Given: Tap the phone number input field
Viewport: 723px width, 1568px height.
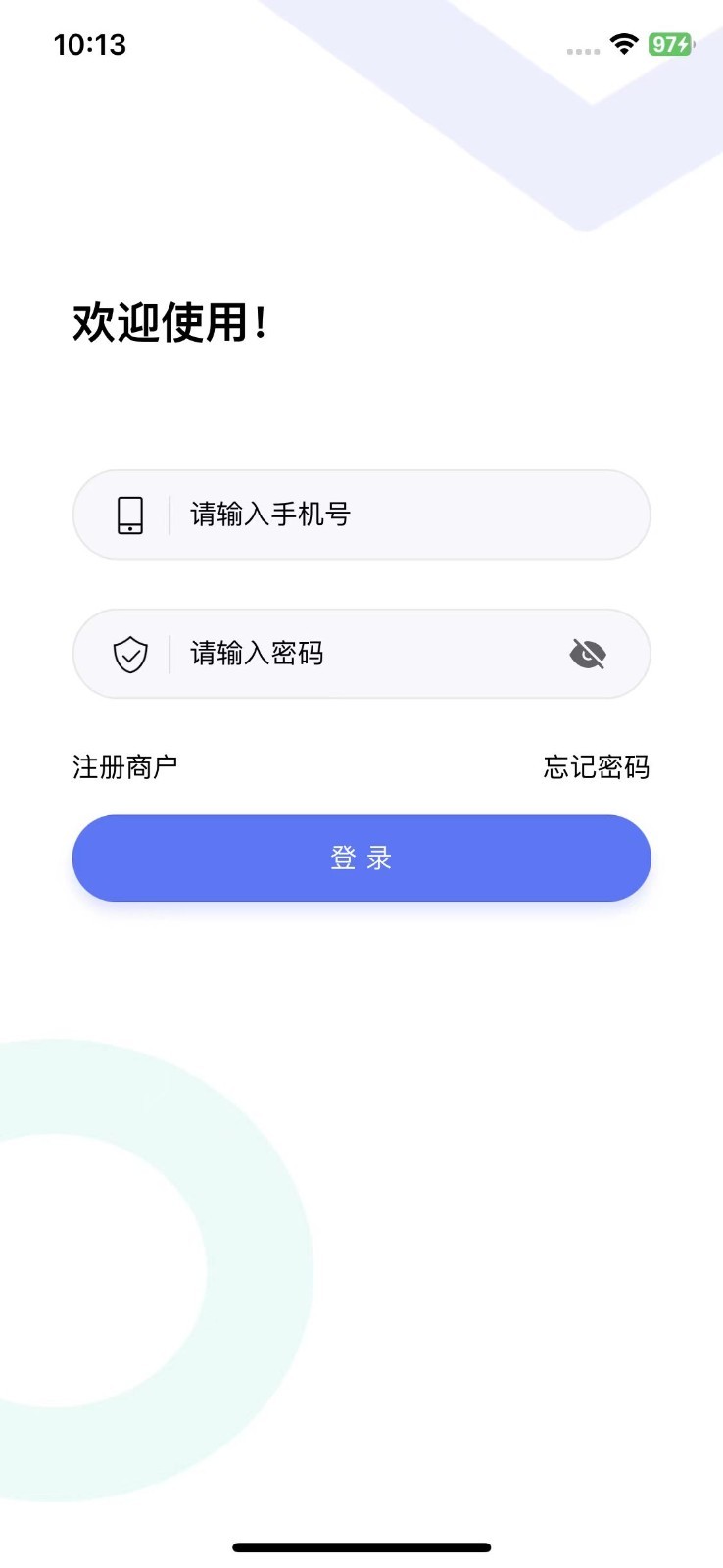Looking at the screenshot, I should coord(392,514).
